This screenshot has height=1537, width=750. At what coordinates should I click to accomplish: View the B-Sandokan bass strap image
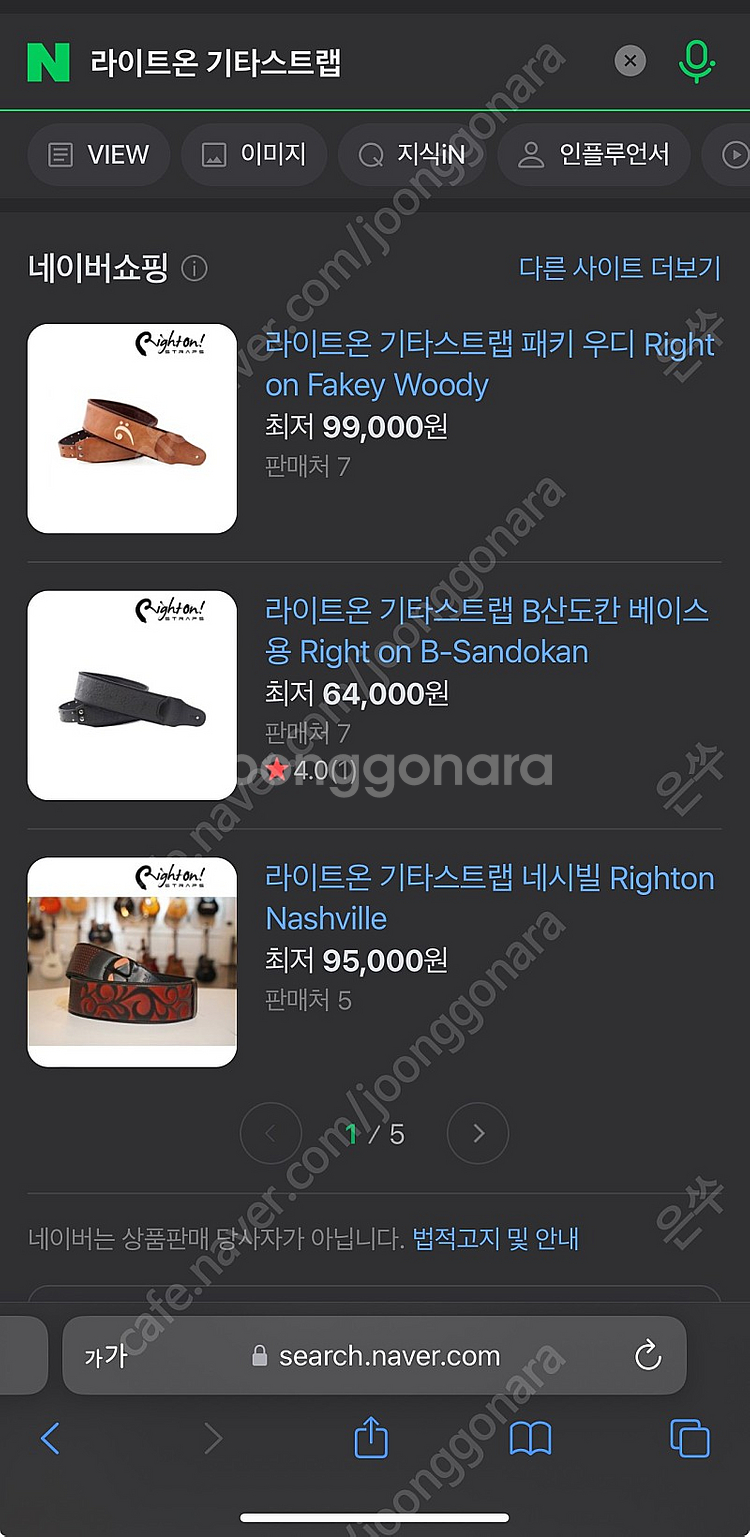[132, 695]
